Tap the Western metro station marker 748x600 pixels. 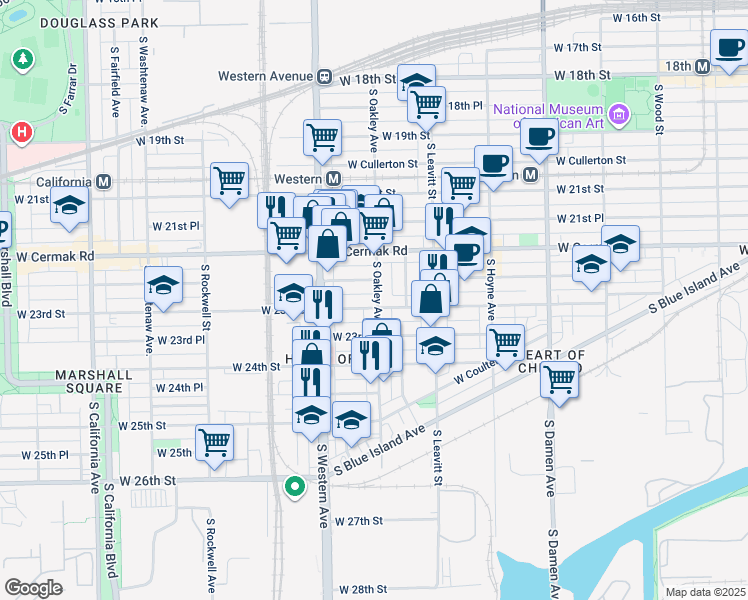pyautogui.click(x=333, y=179)
